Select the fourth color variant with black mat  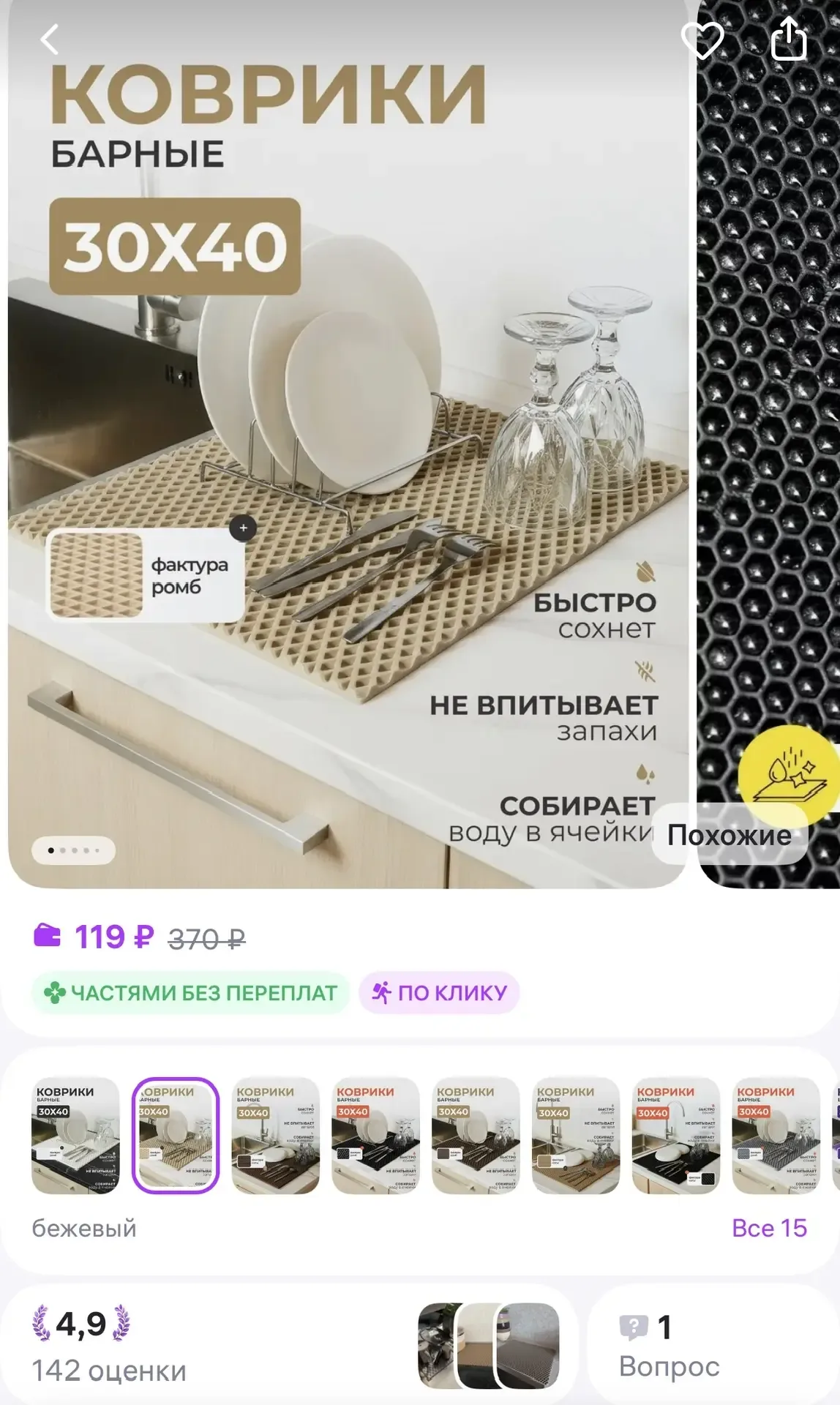tap(375, 1136)
